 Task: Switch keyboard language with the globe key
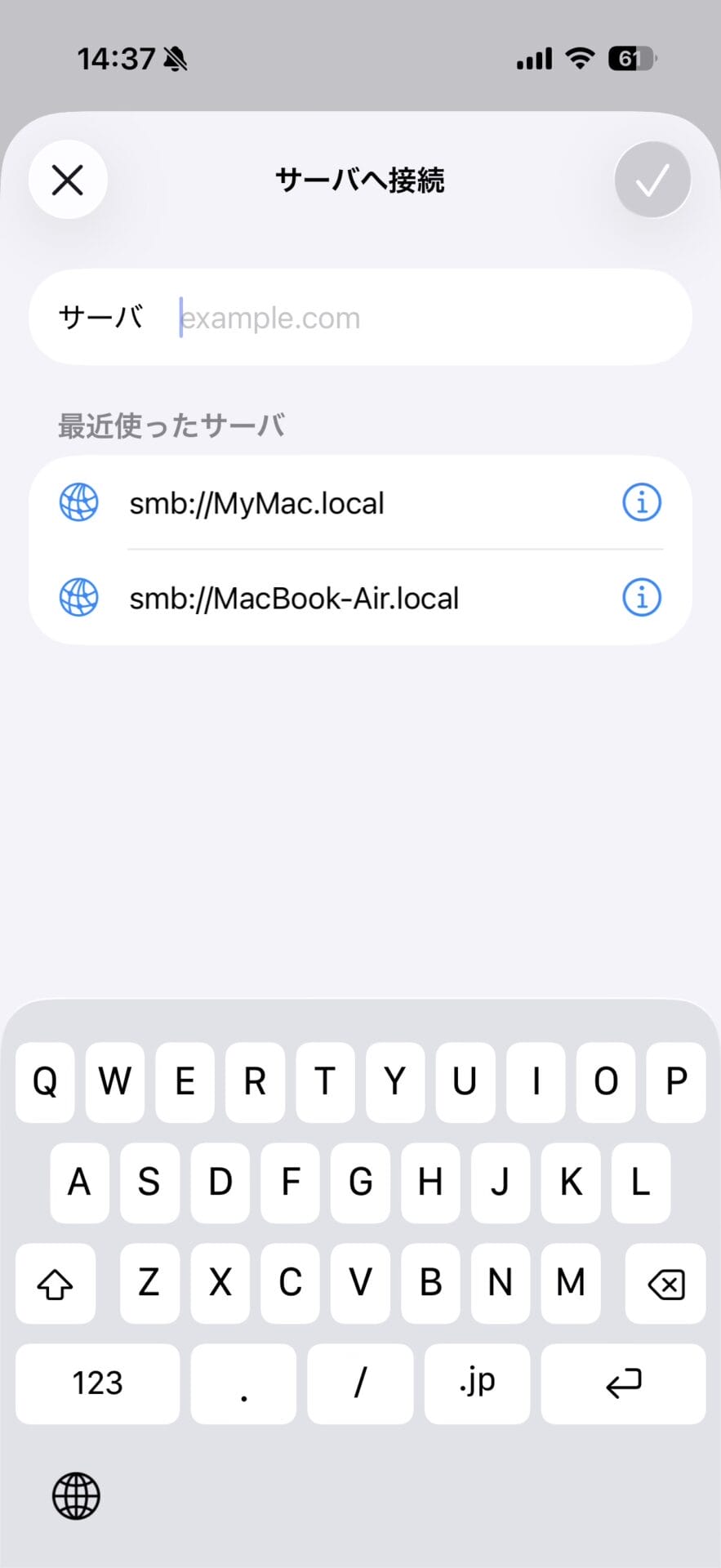[x=76, y=1496]
